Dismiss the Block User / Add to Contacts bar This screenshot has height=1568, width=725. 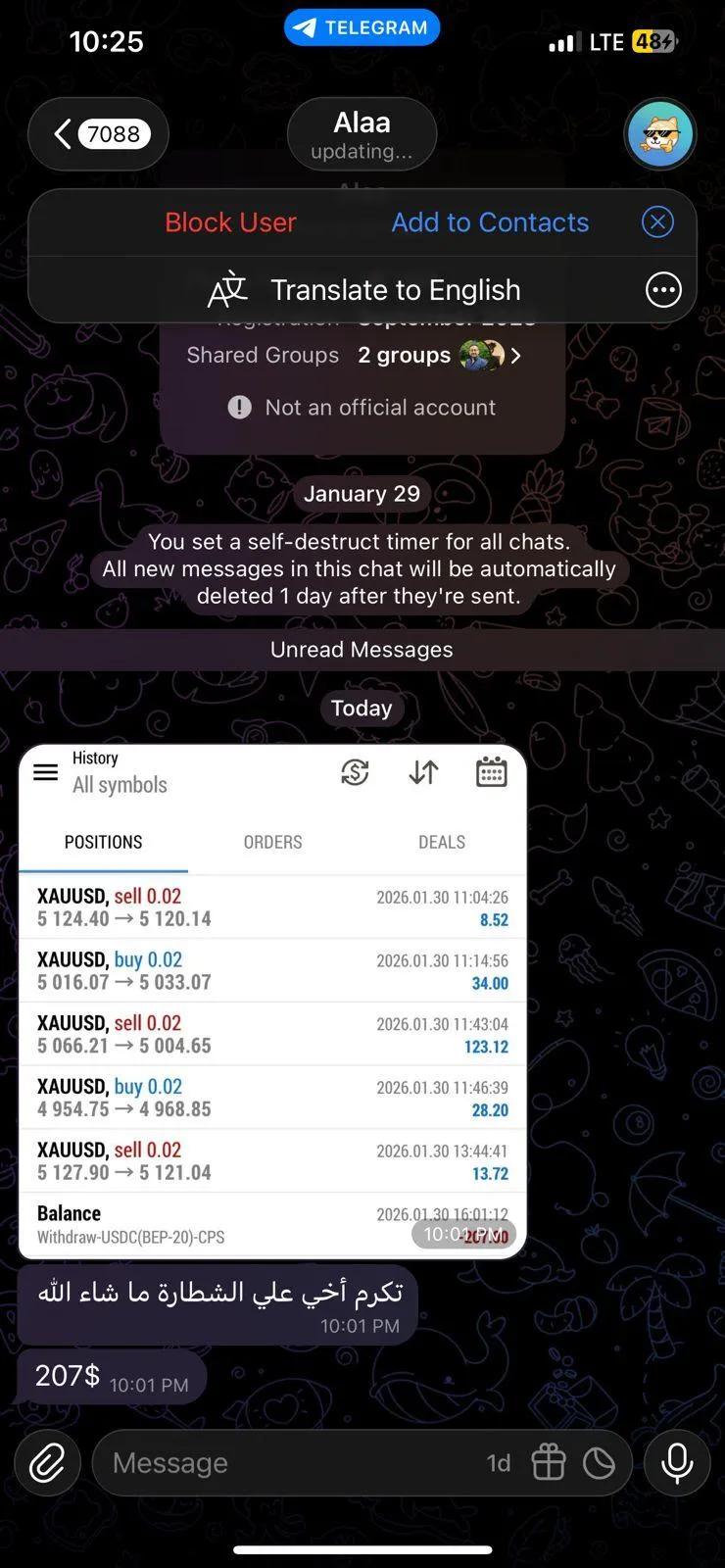point(657,222)
